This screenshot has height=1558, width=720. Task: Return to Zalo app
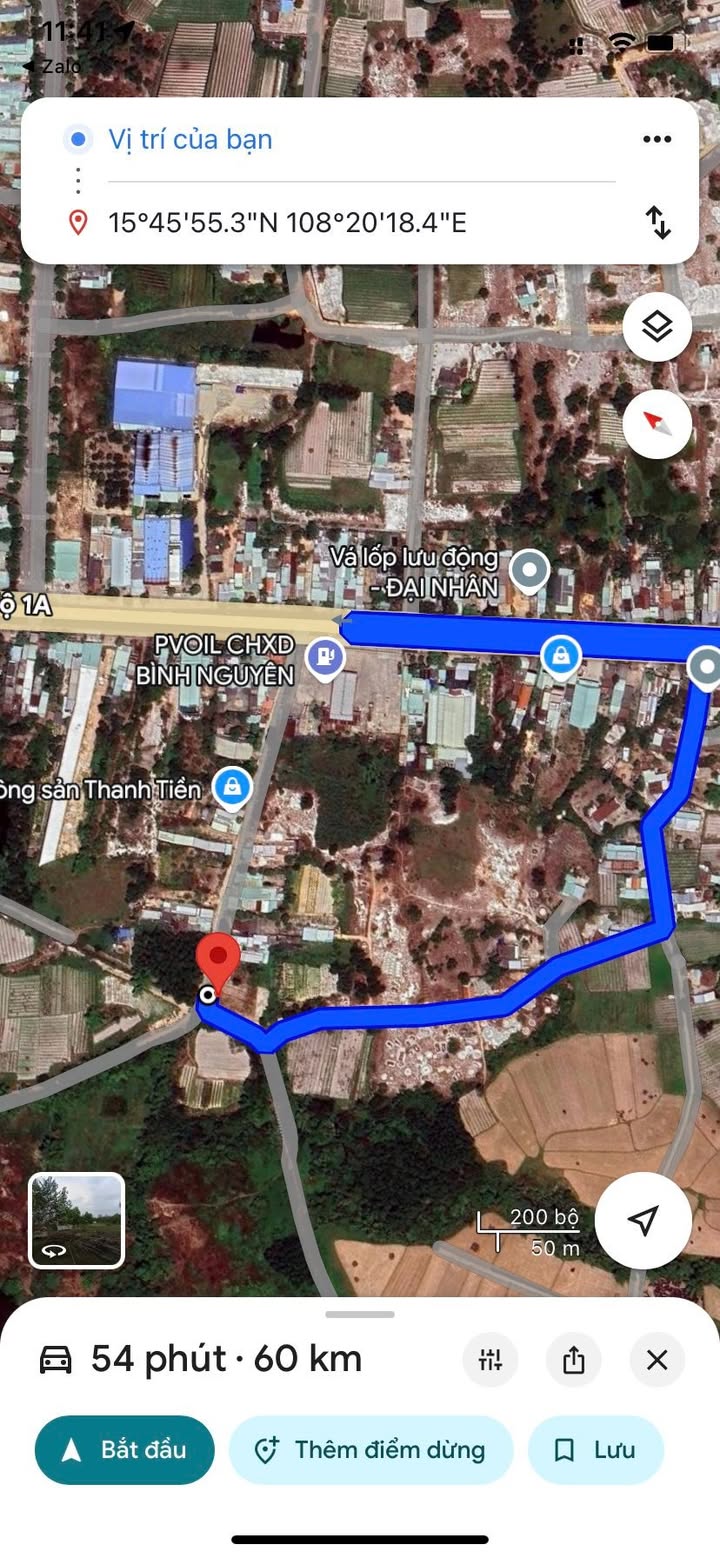click(52, 66)
